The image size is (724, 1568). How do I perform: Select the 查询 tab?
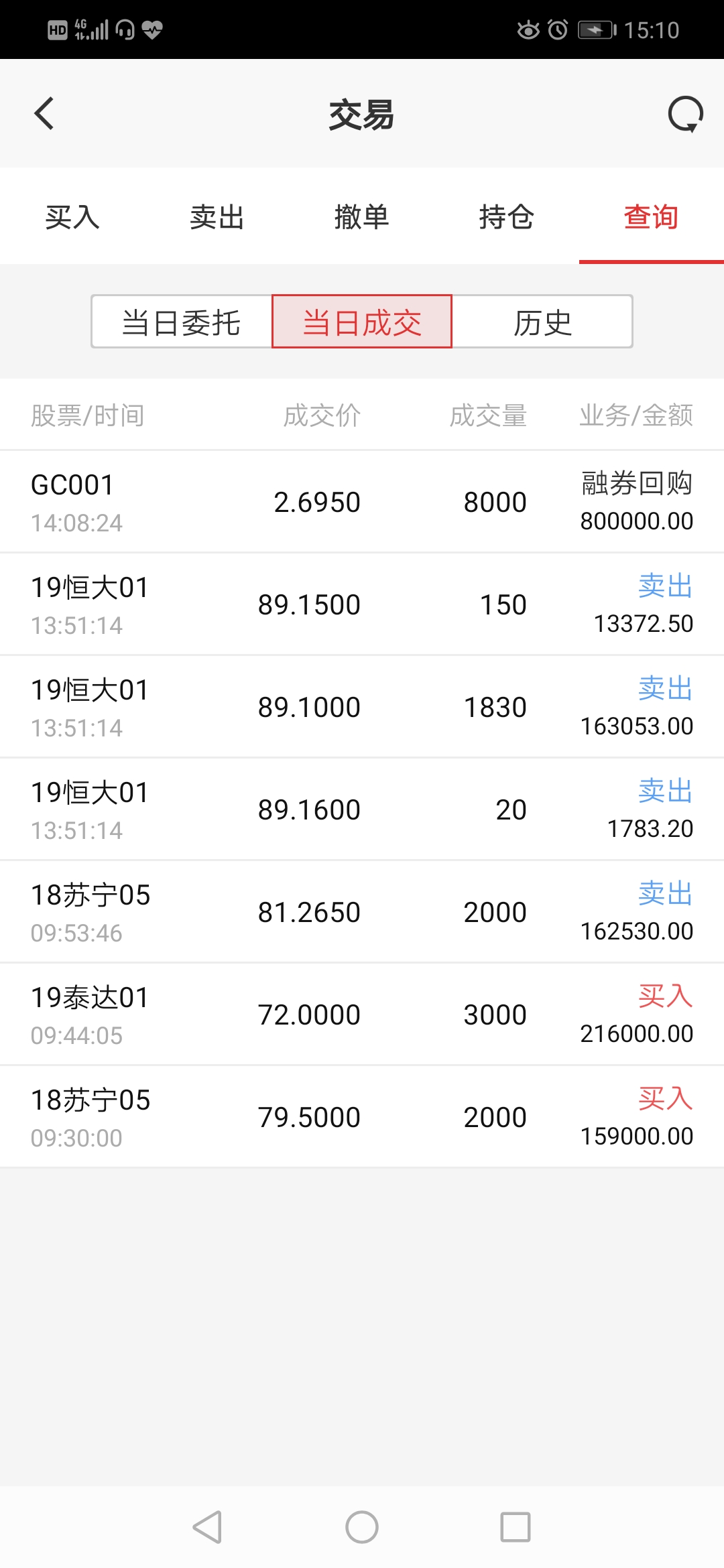651,217
